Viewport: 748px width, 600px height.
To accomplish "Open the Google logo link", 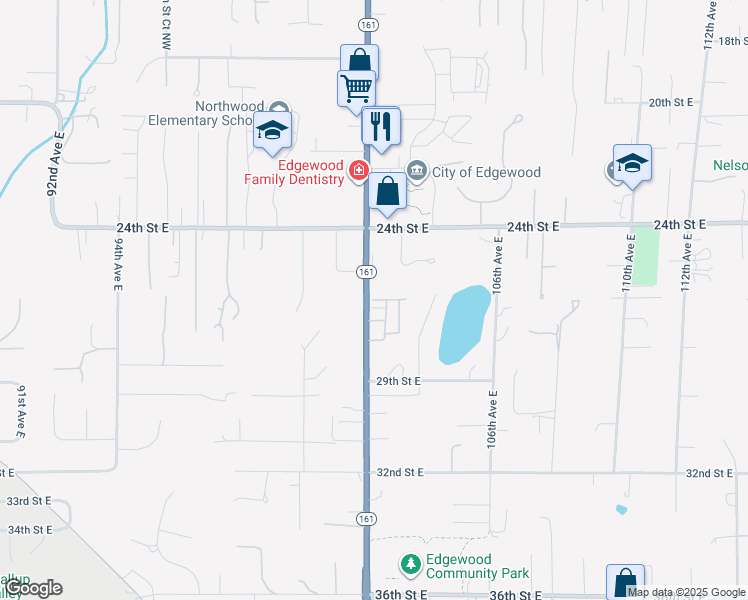I will (34, 589).
